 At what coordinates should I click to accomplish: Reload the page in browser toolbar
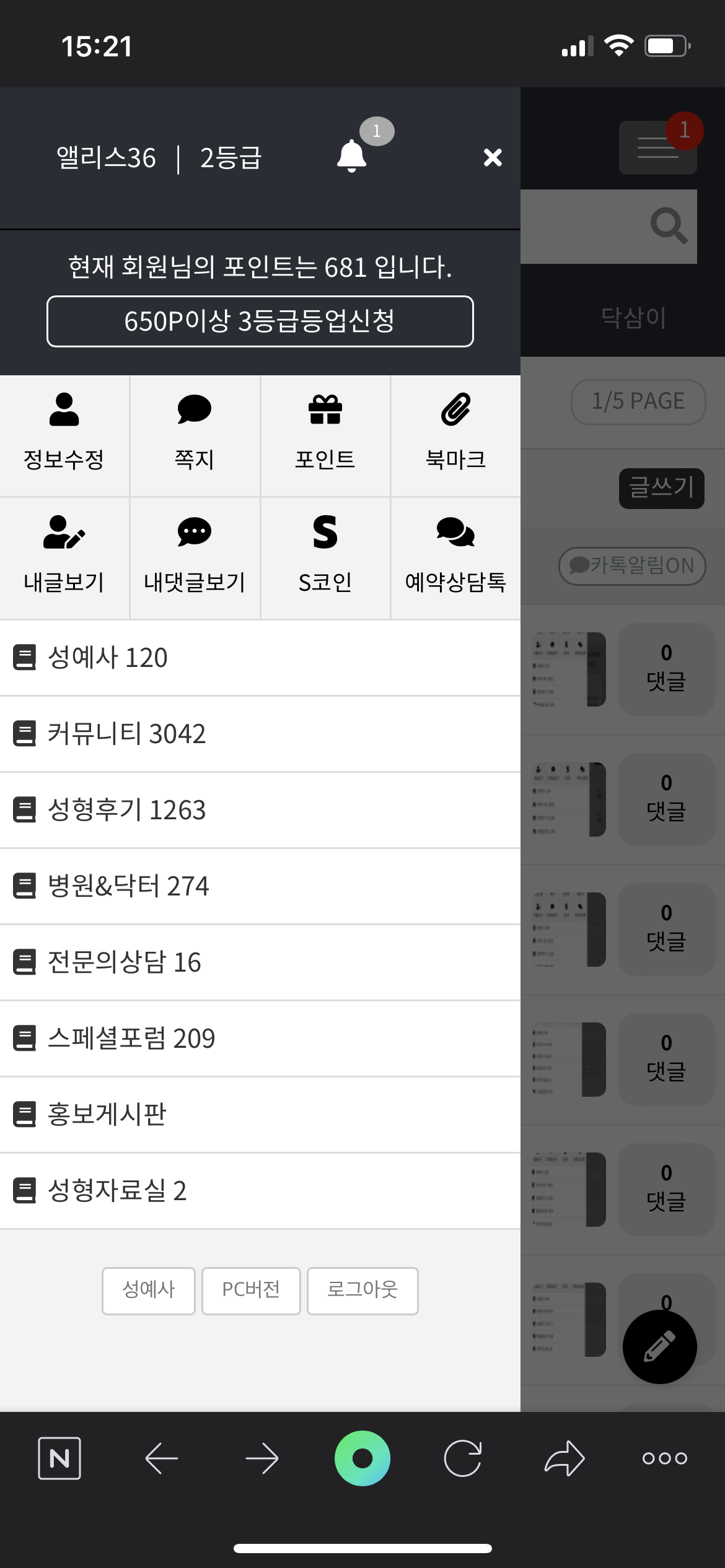click(x=463, y=1458)
